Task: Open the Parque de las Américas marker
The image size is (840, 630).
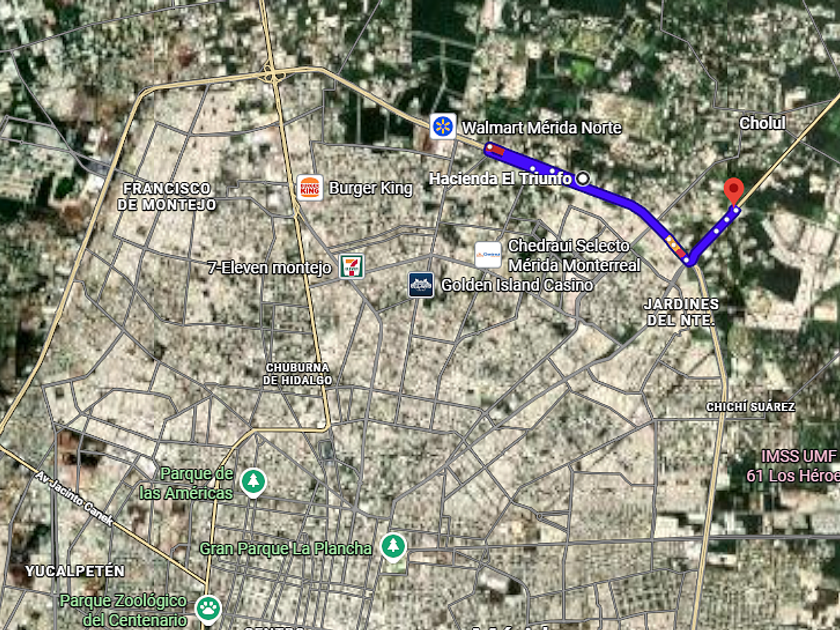Action: point(254,483)
